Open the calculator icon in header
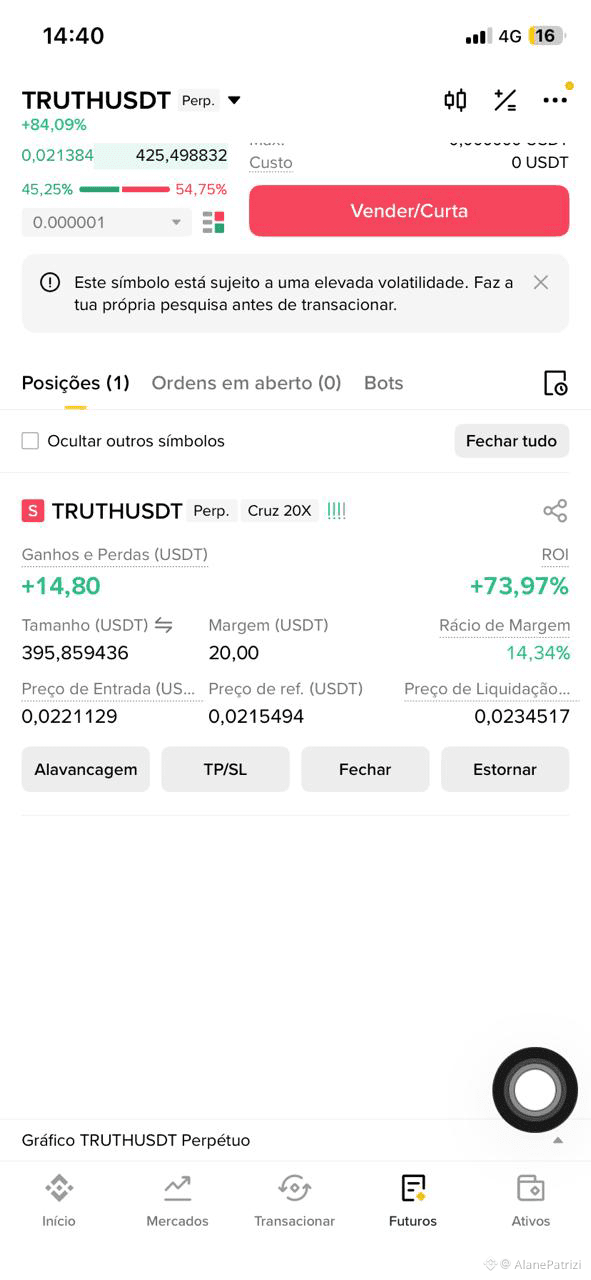The width and height of the screenshot is (591, 1280). click(505, 100)
